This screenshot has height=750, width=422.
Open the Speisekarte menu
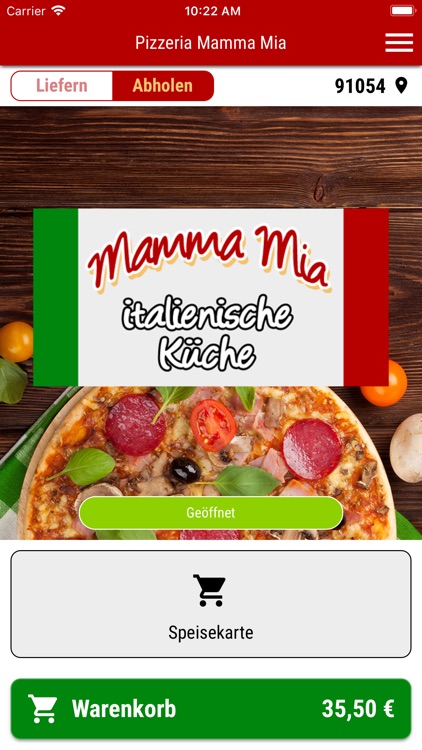coord(211,604)
